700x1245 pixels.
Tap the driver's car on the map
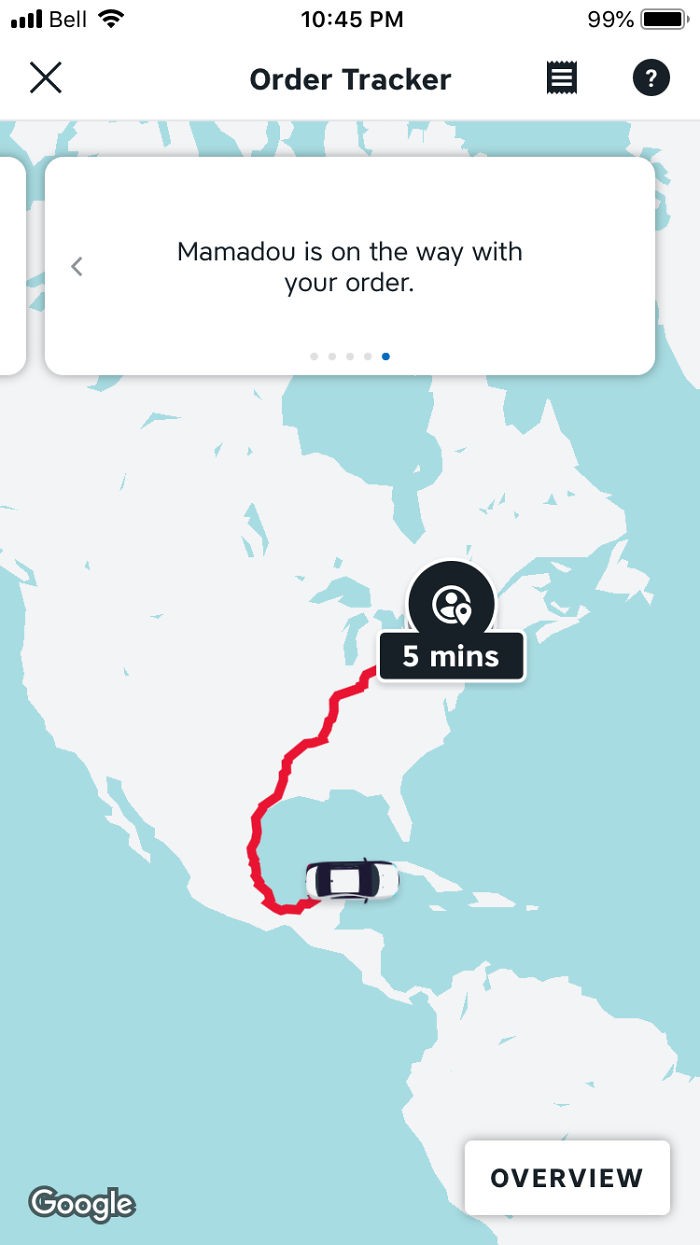[x=351, y=880]
